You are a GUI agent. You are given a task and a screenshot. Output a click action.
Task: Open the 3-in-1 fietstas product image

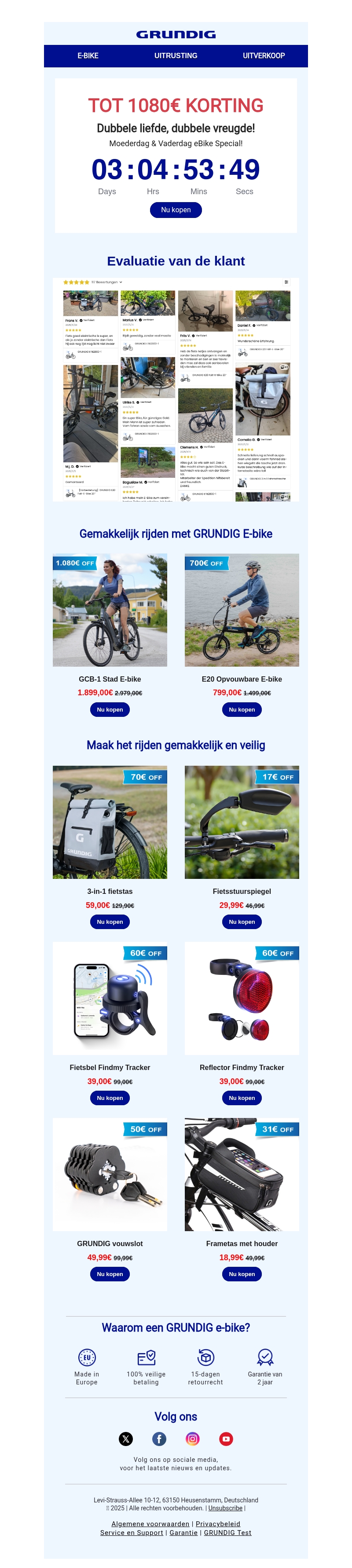[x=110, y=822]
